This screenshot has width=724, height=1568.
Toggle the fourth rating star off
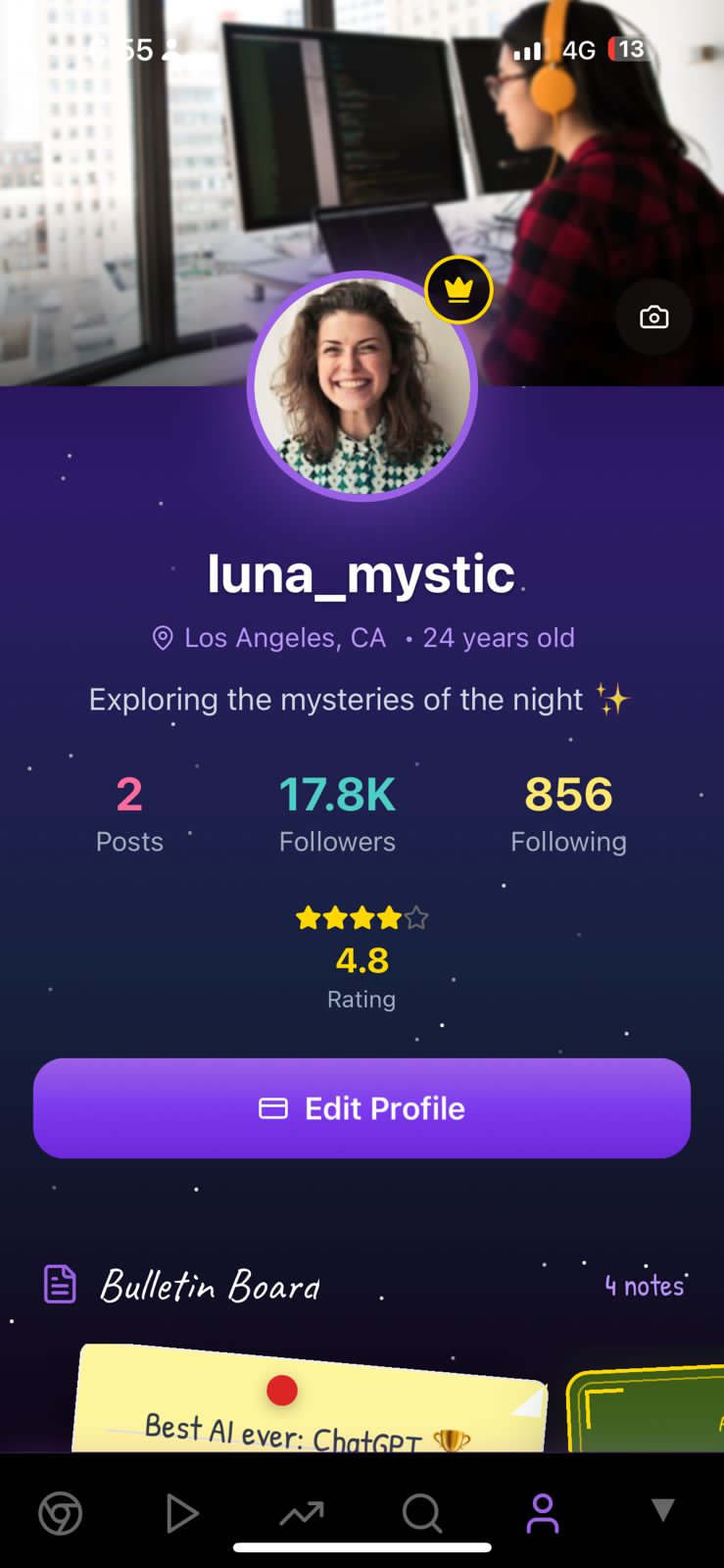point(388,917)
